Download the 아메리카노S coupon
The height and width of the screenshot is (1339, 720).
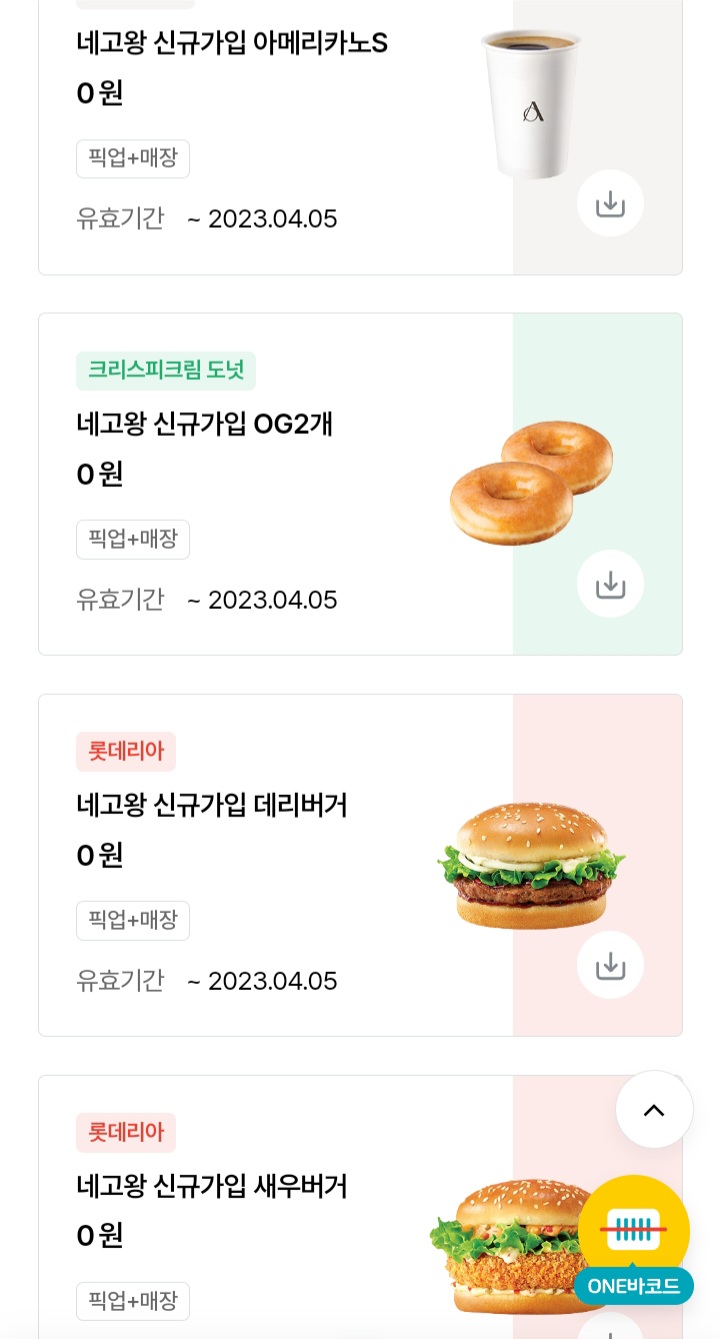click(x=610, y=203)
